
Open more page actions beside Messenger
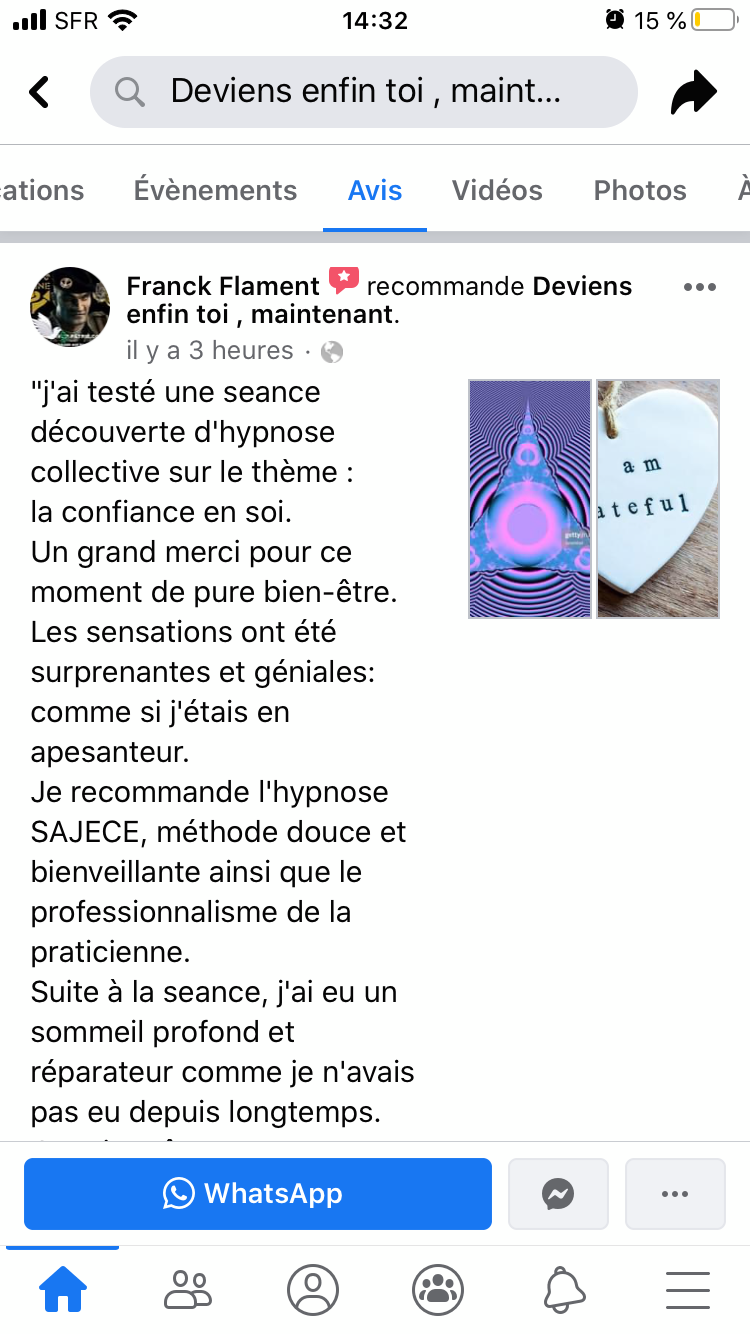click(x=675, y=1193)
